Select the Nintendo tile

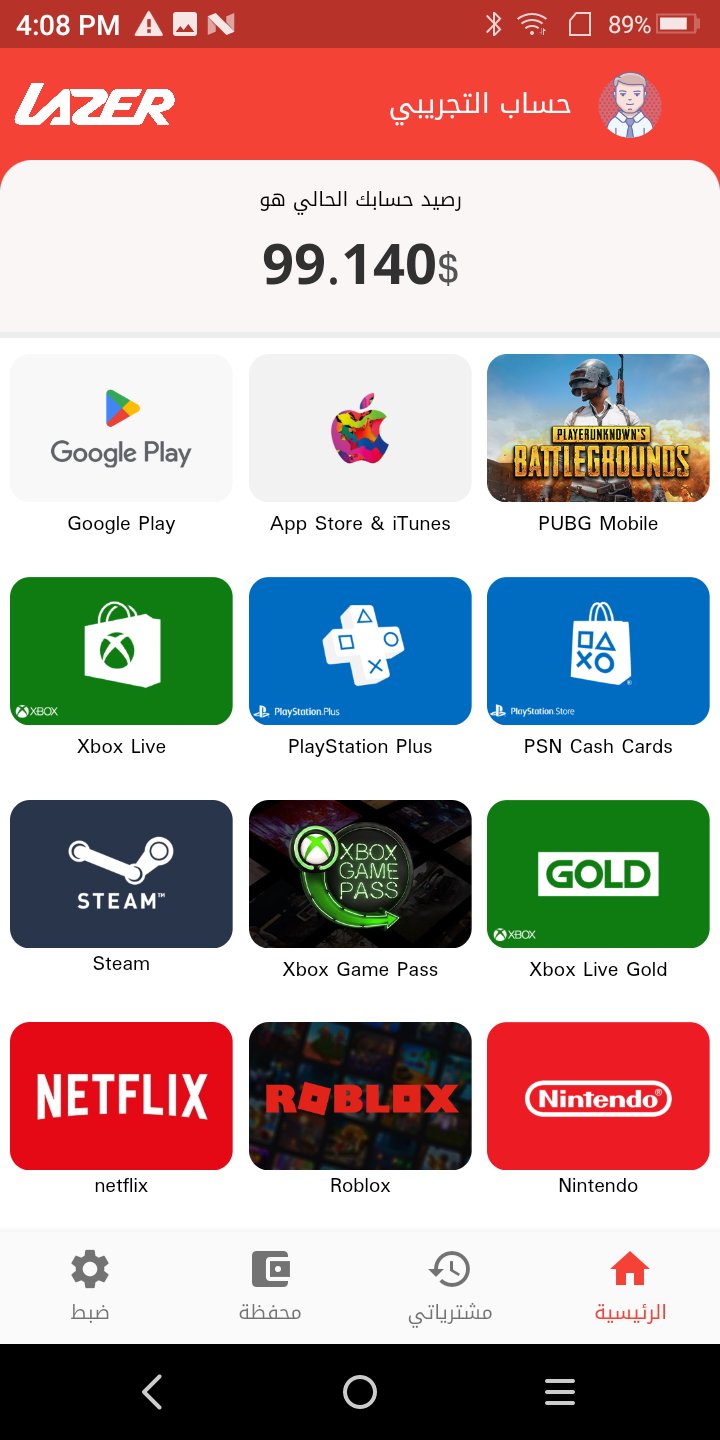[x=597, y=1095]
